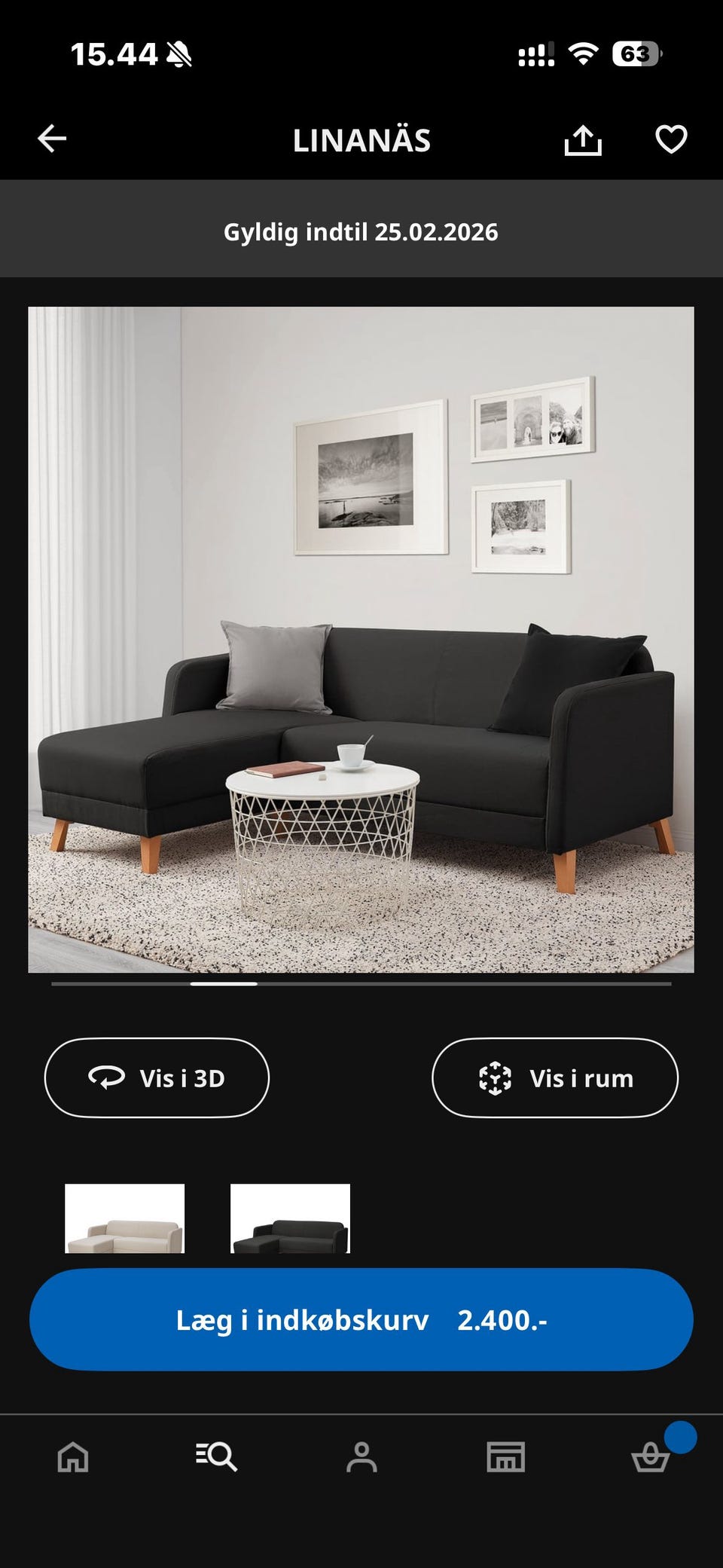Tap the LINANÄS product title
This screenshot has width=723, height=1568.
click(361, 140)
